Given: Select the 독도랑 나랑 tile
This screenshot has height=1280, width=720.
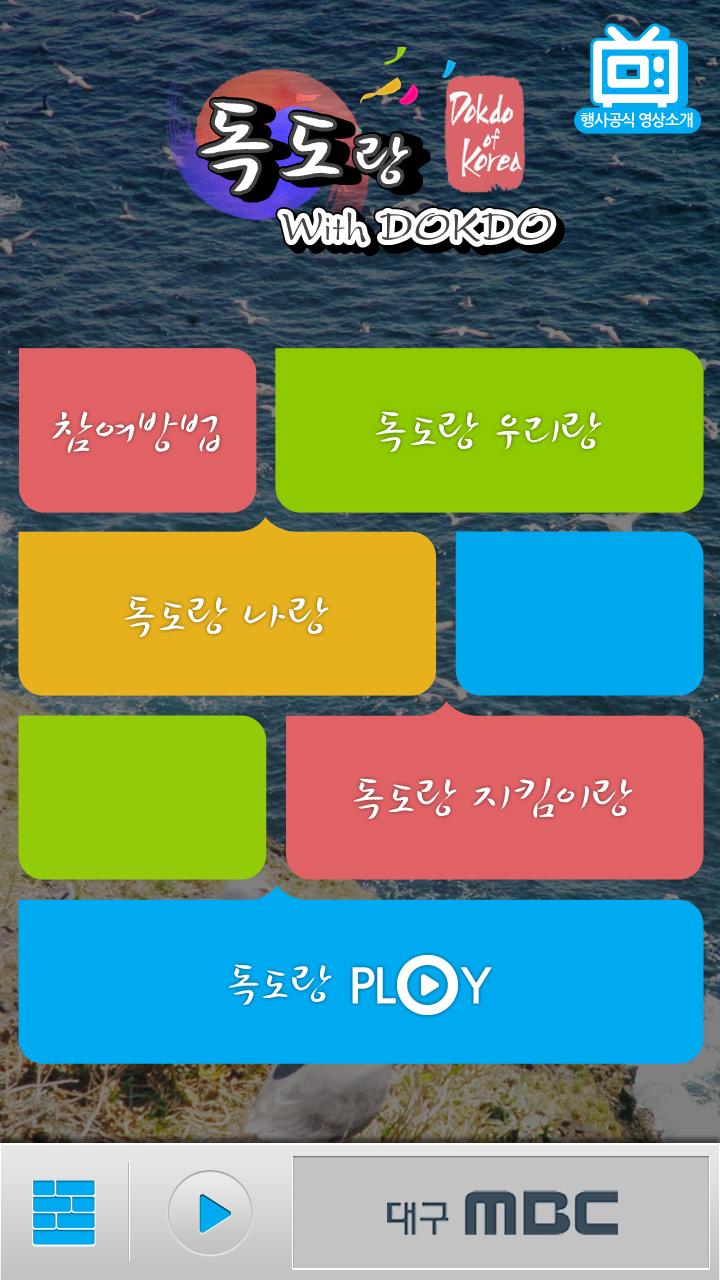Looking at the screenshot, I should [x=227, y=613].
